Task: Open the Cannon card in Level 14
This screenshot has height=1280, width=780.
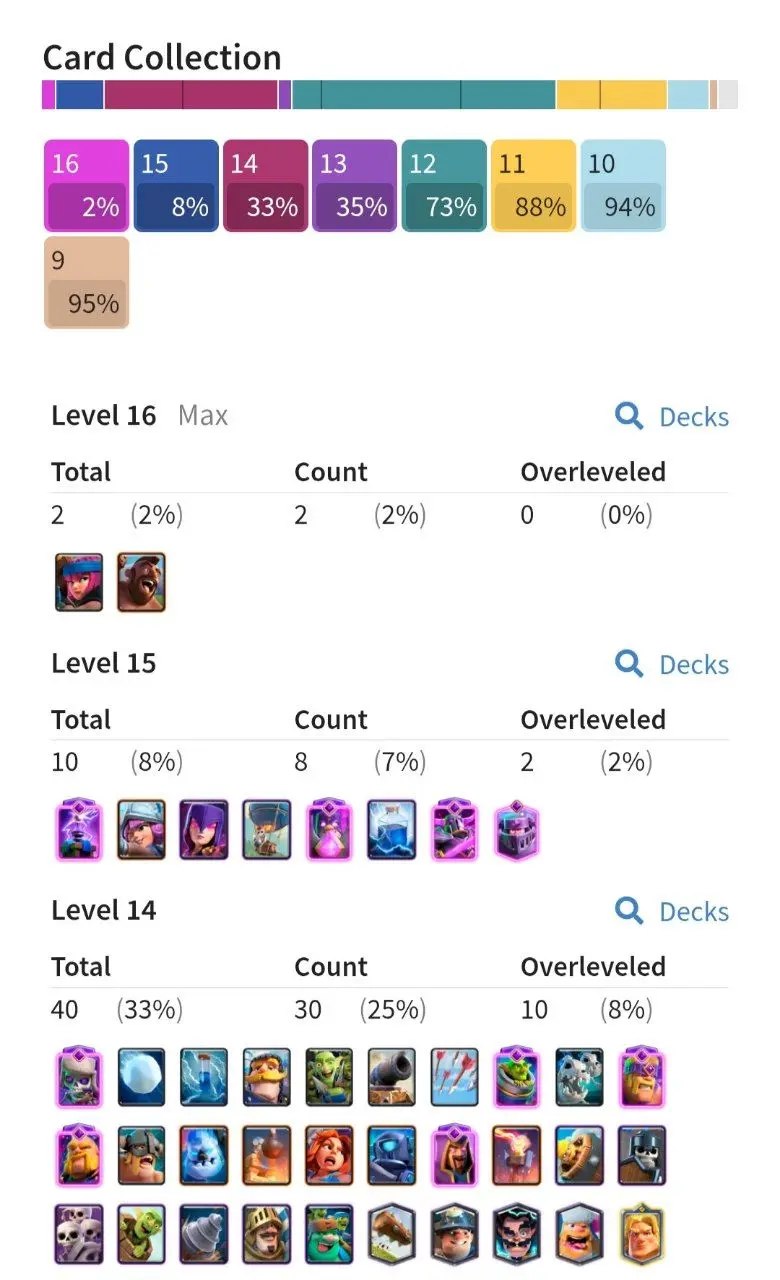Action: (392, 1076)
